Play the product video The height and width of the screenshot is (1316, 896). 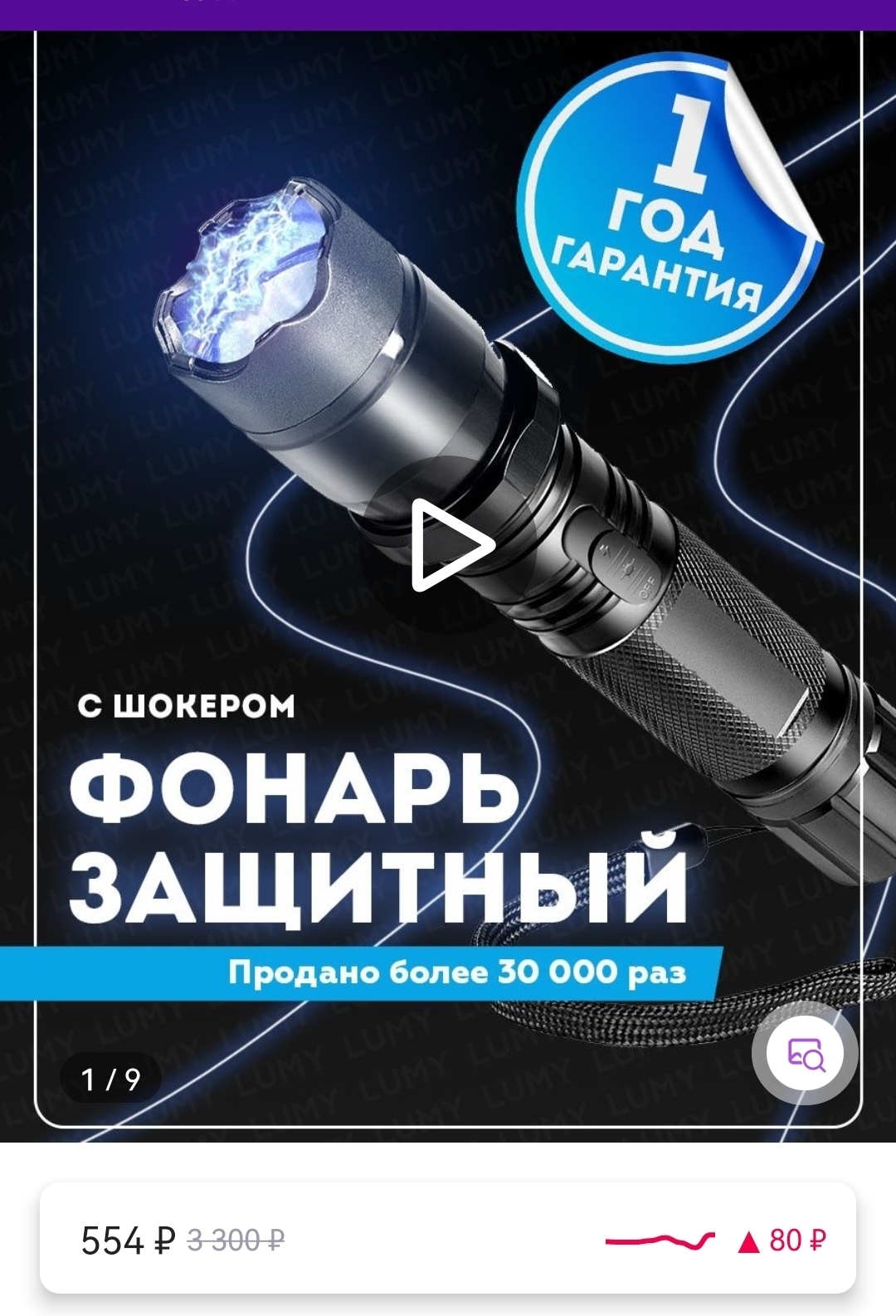(448, 545)
